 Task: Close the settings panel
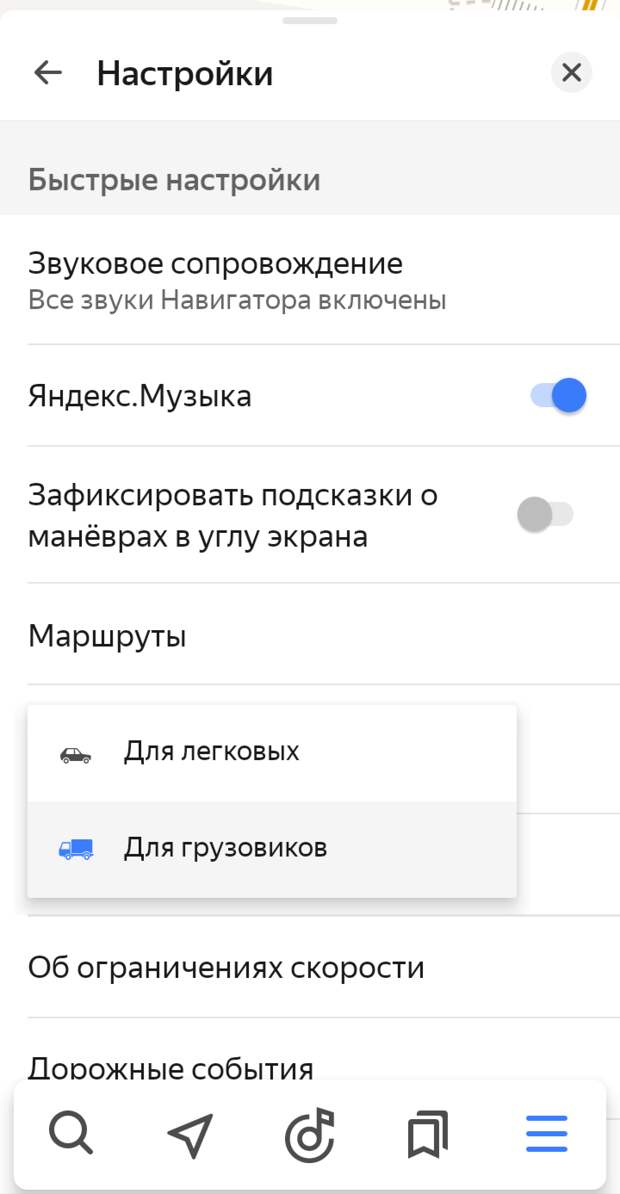pyautogui.click(x=571, y=73)
